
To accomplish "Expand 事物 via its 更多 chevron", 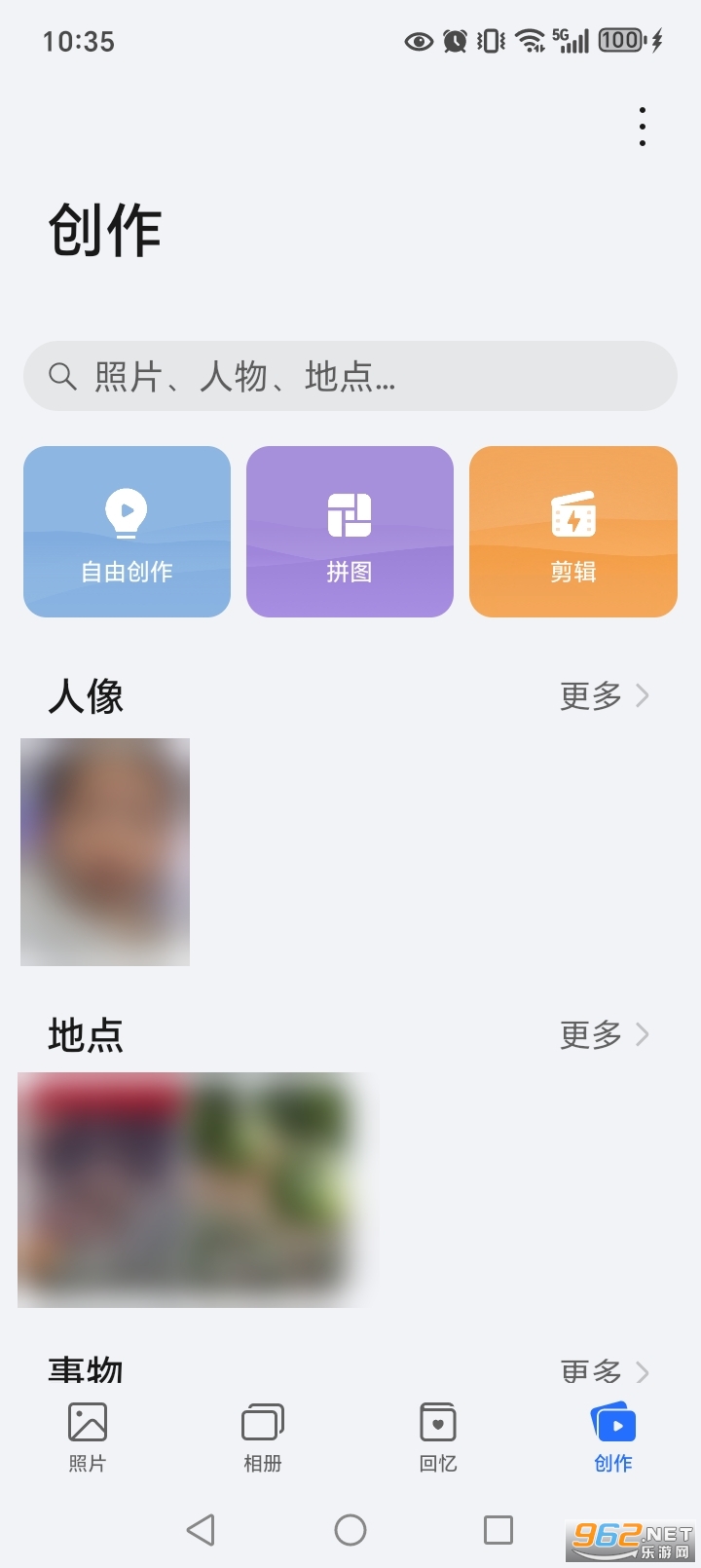I will pyautogui.click(x=642, y=1373).
